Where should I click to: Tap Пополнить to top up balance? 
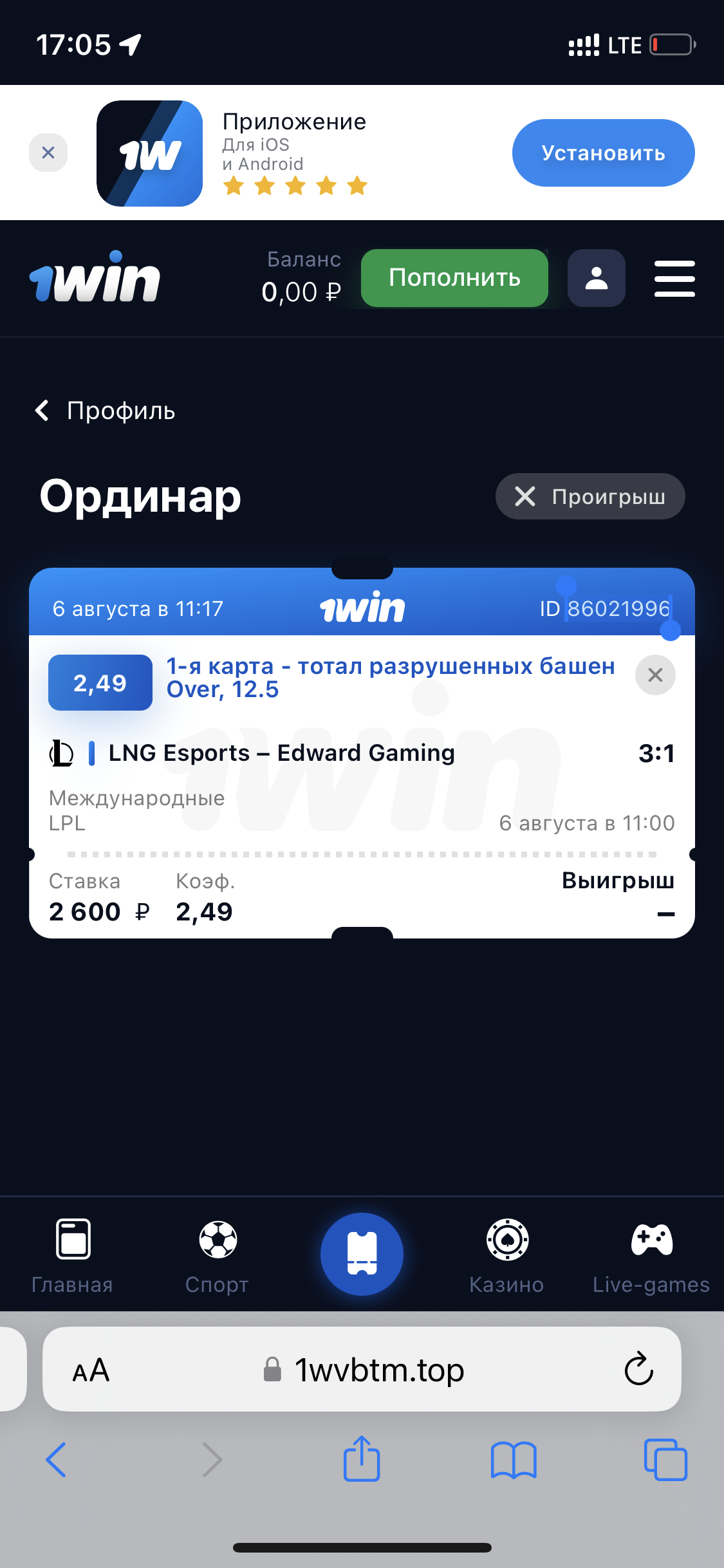click(x=454, y=278)
